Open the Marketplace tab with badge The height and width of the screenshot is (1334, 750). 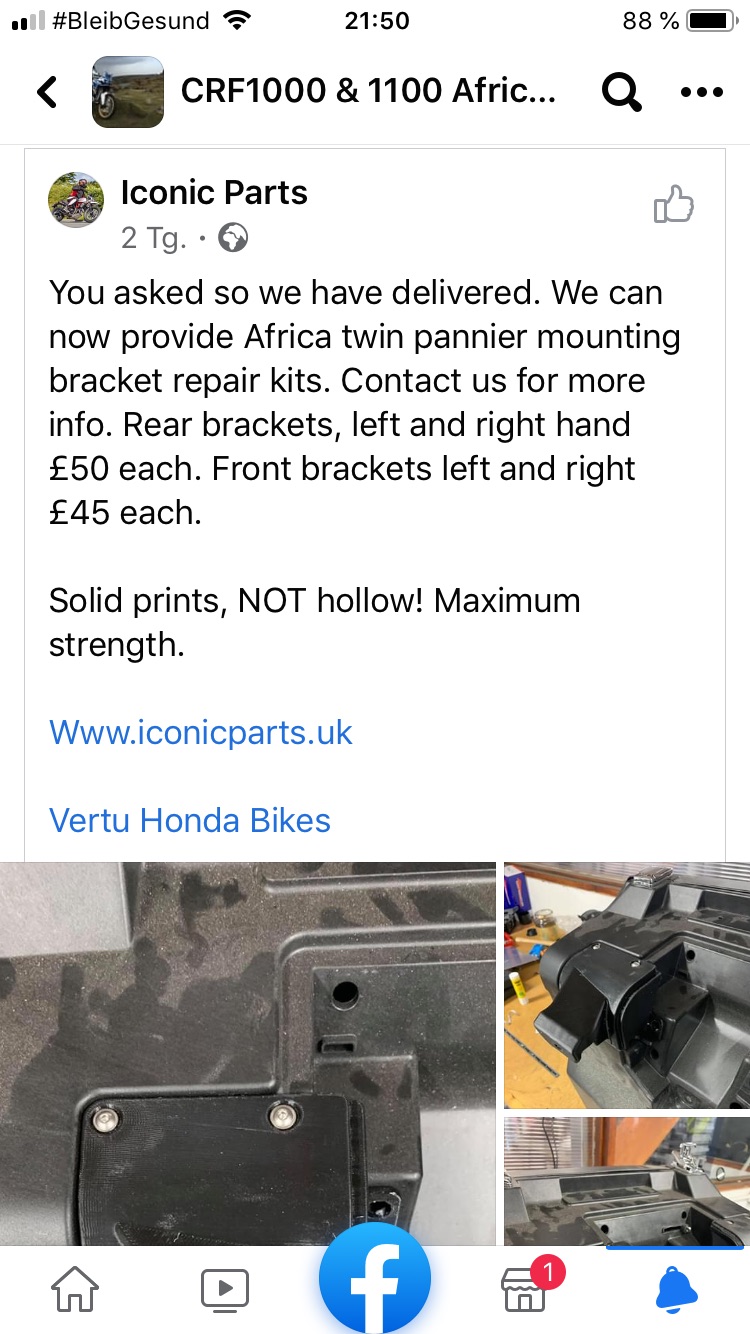(x=525, y=1289)
